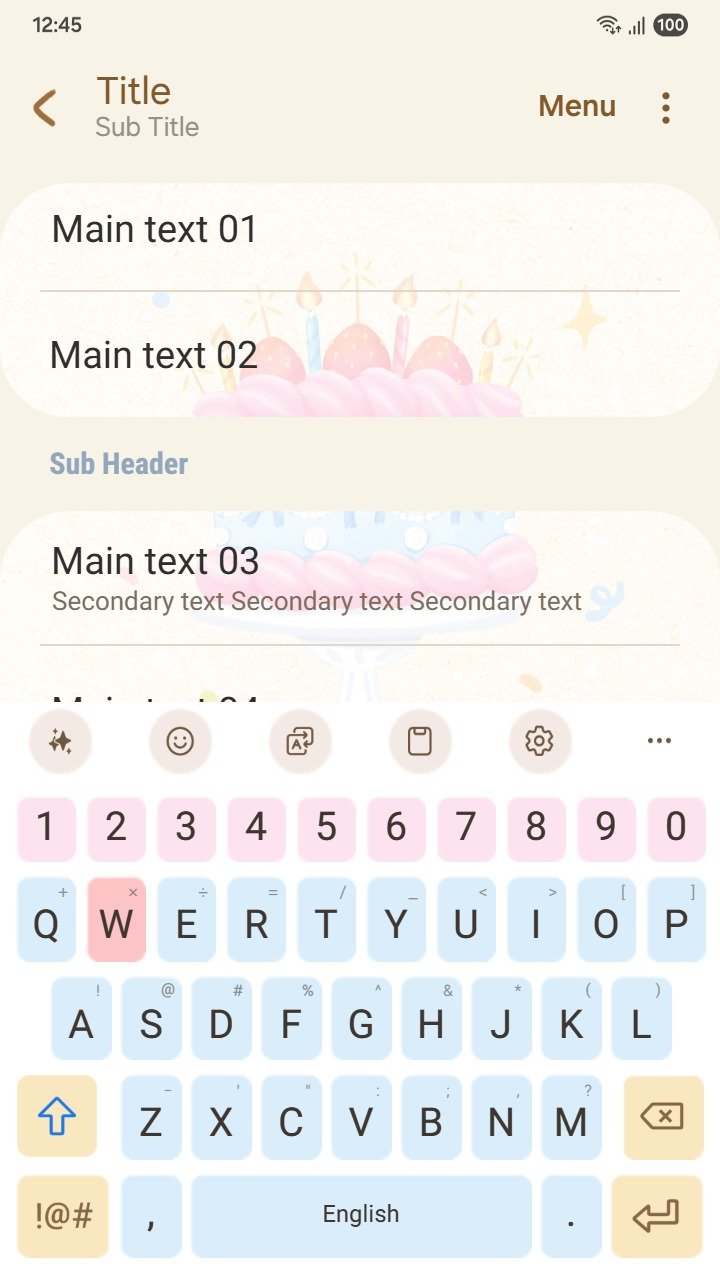Open the emoji picker on the keyboard

(180, 741)
